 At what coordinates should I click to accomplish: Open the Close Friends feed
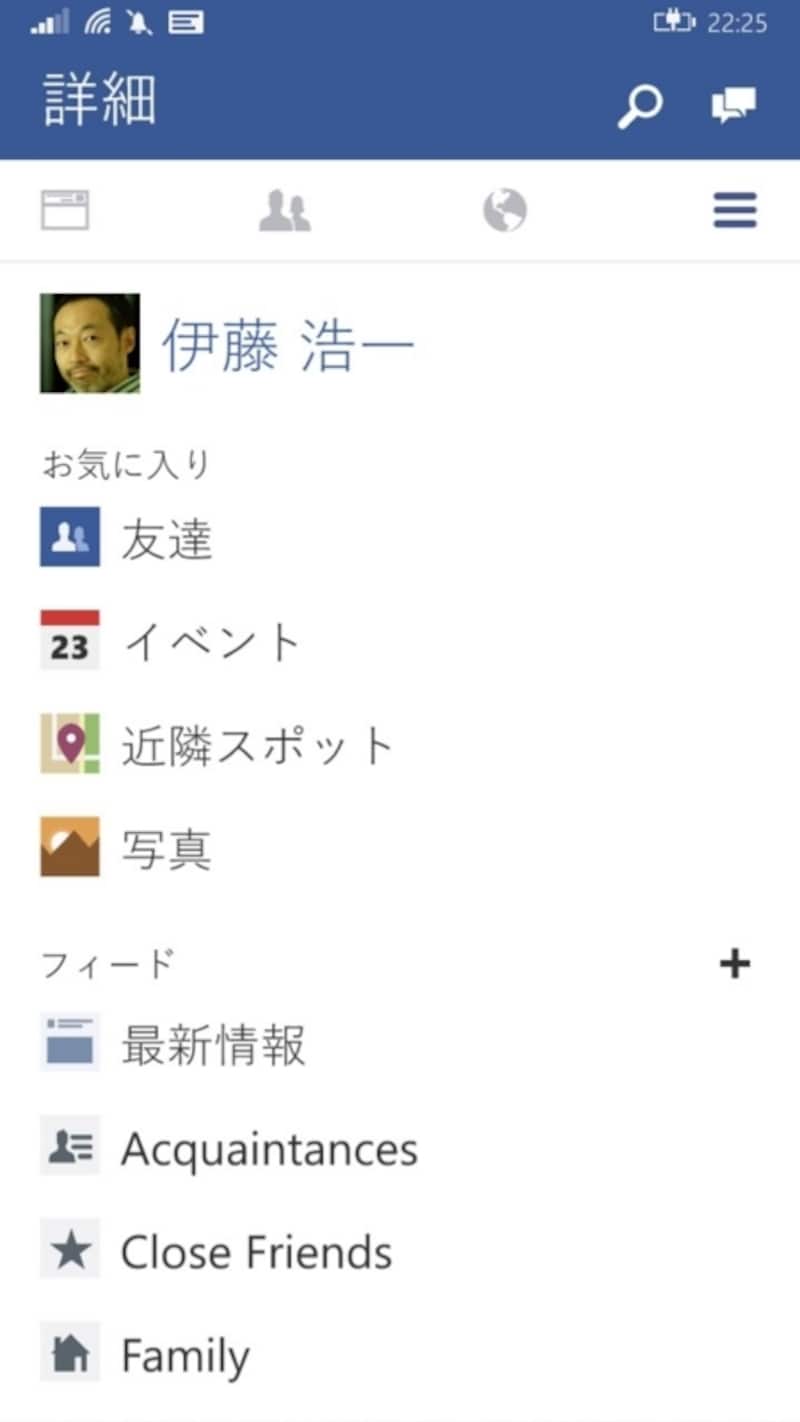256,1253
